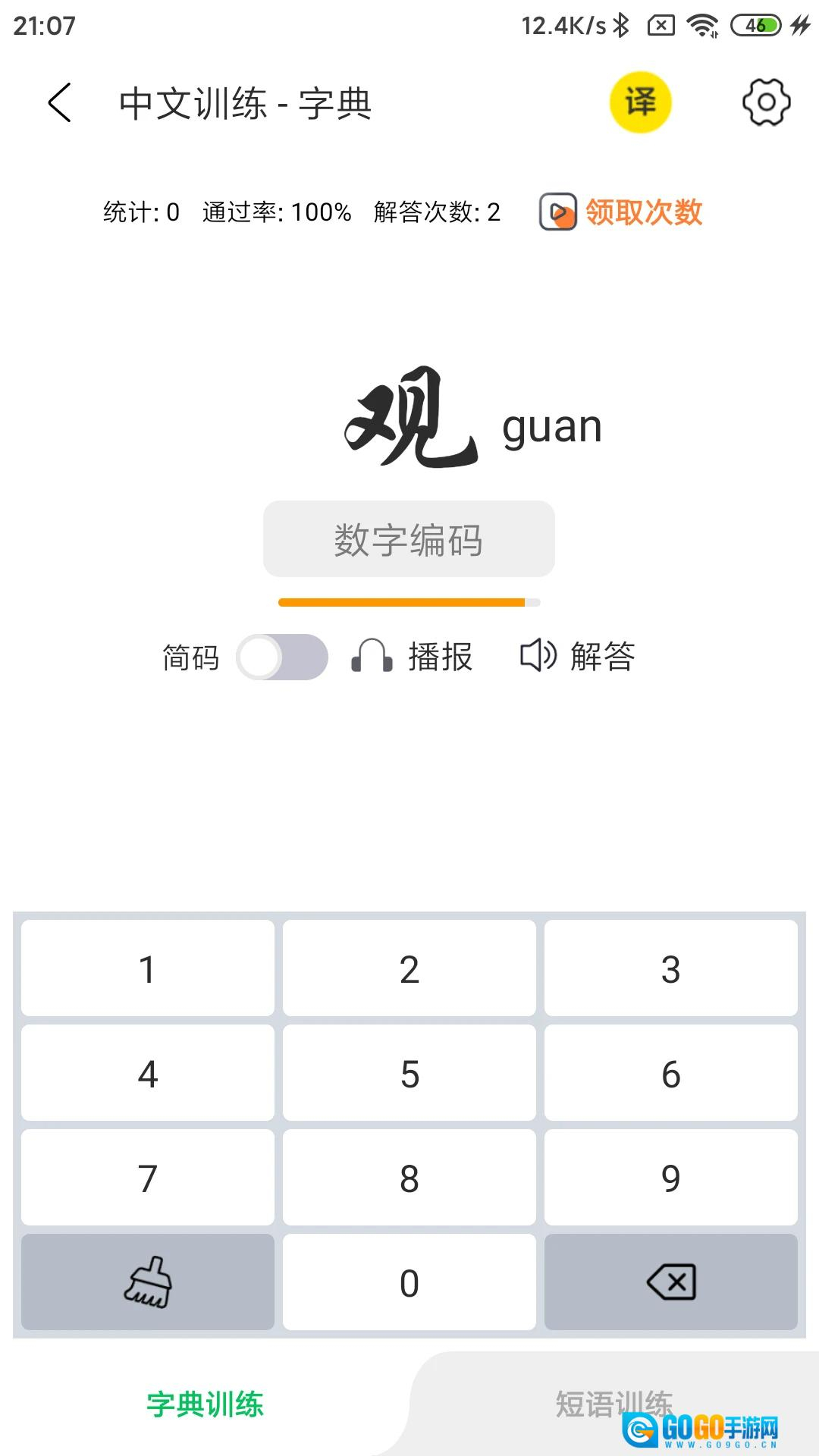Tap 播报 to hear the character
The height and width of the screenshot is (1456, 819).
[413, 656]
